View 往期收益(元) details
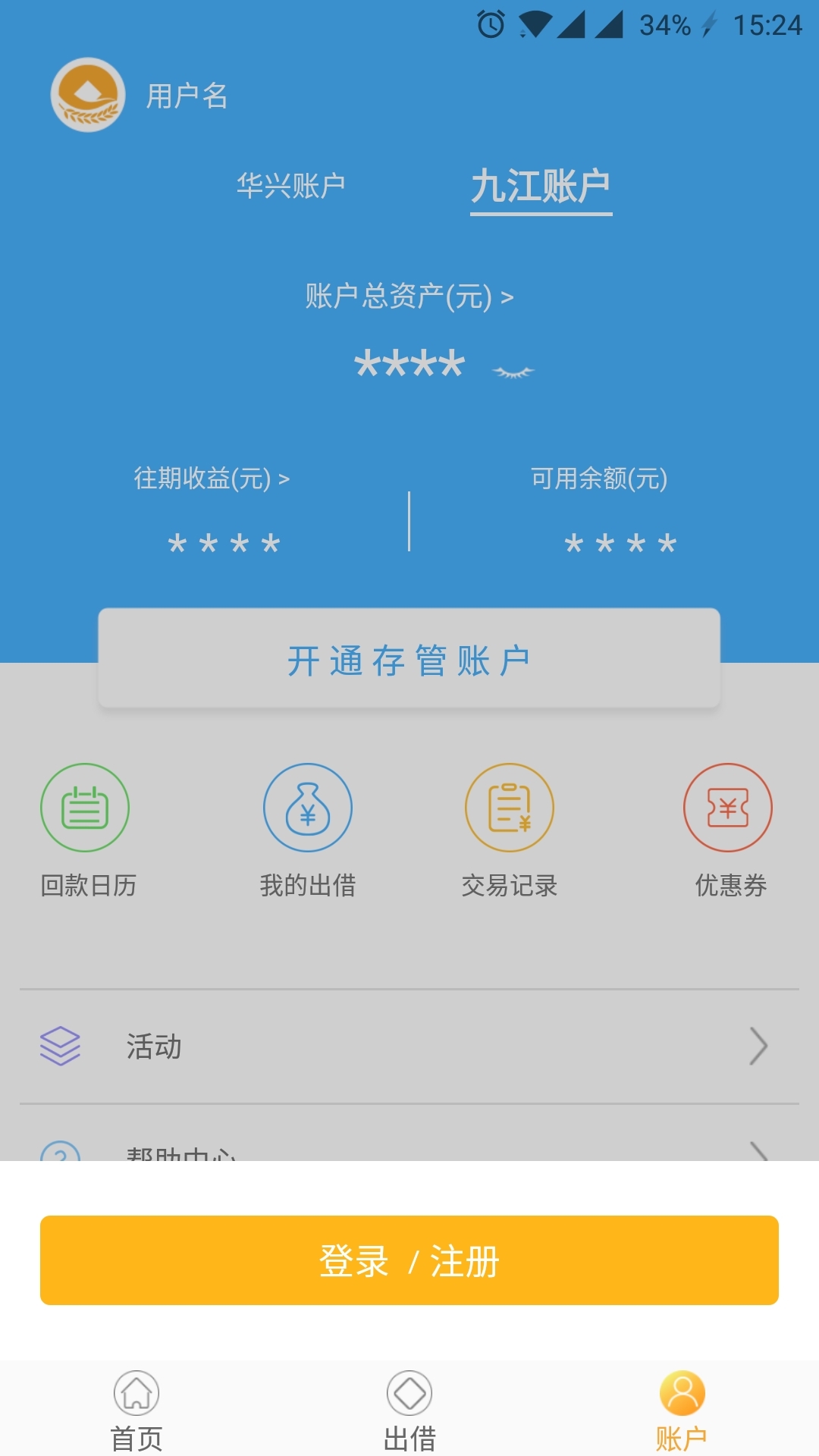 212,479
